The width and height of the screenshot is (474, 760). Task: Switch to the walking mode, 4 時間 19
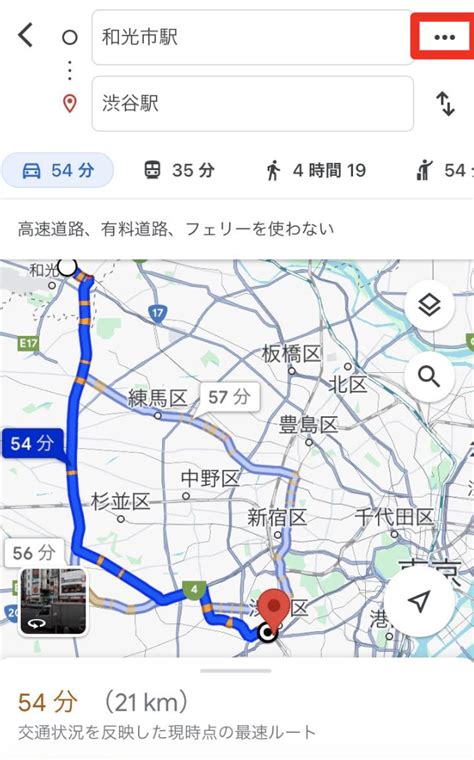316,170
